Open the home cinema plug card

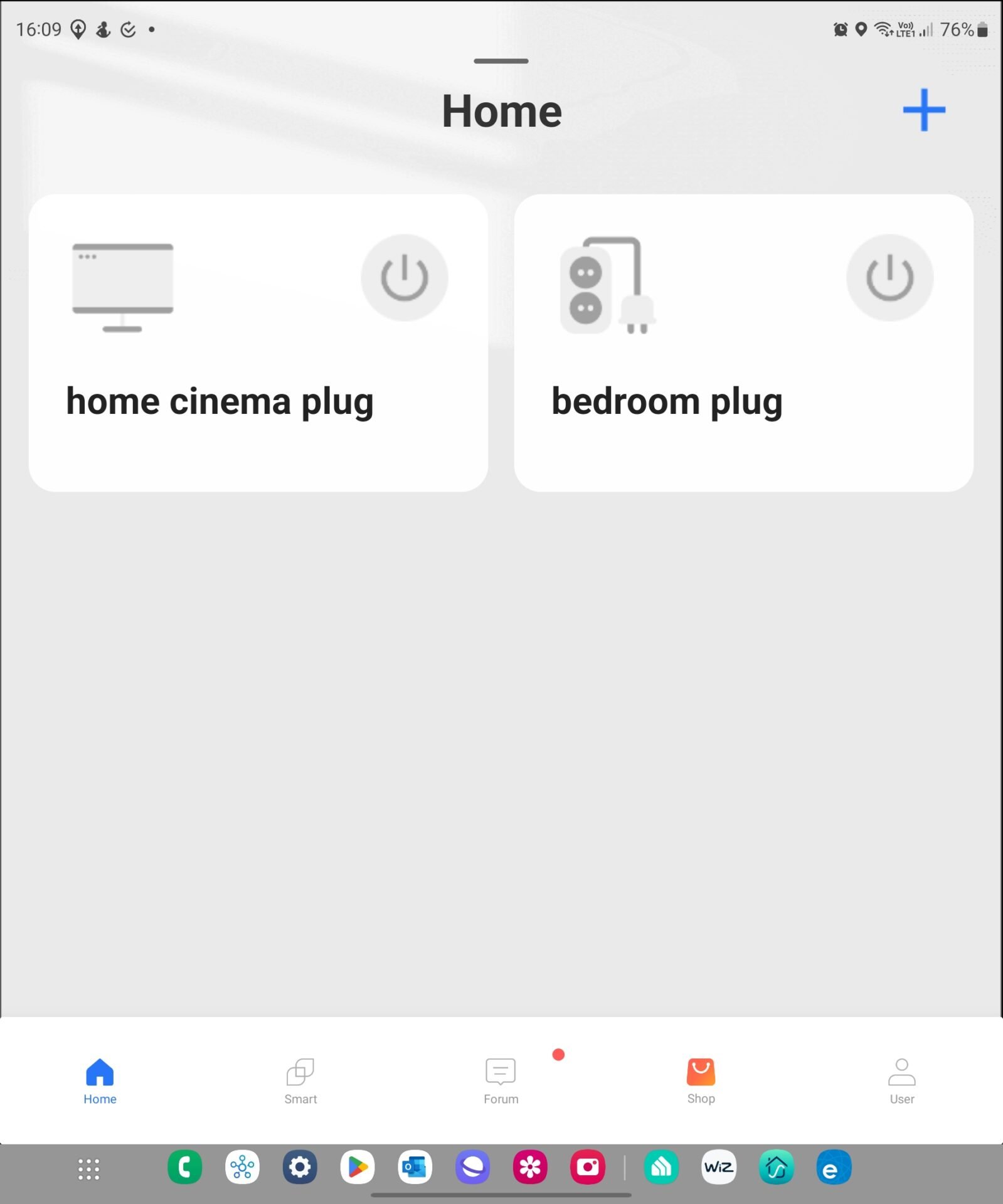coord(220,401)
